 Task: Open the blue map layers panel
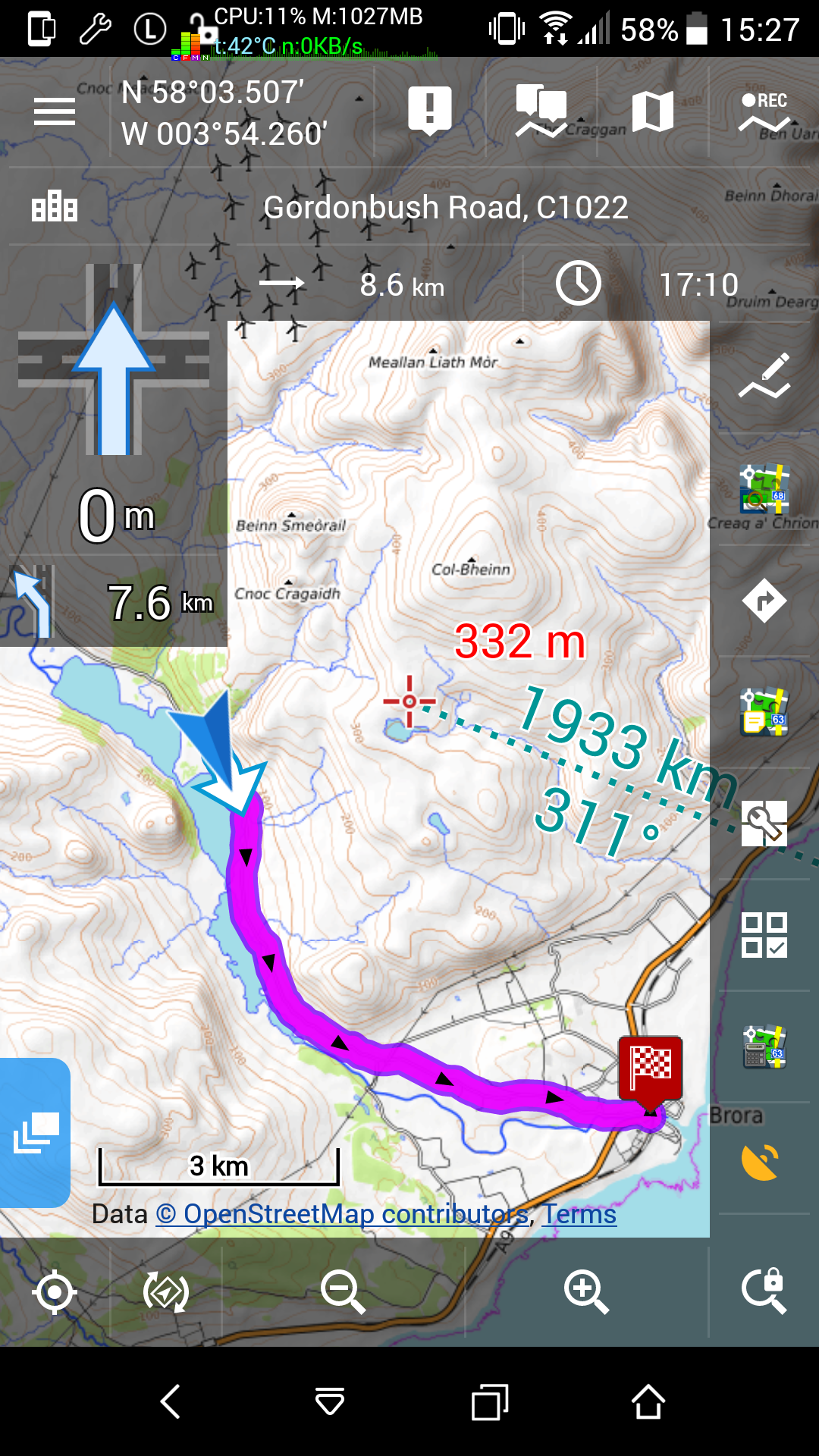pos(35,1132)
